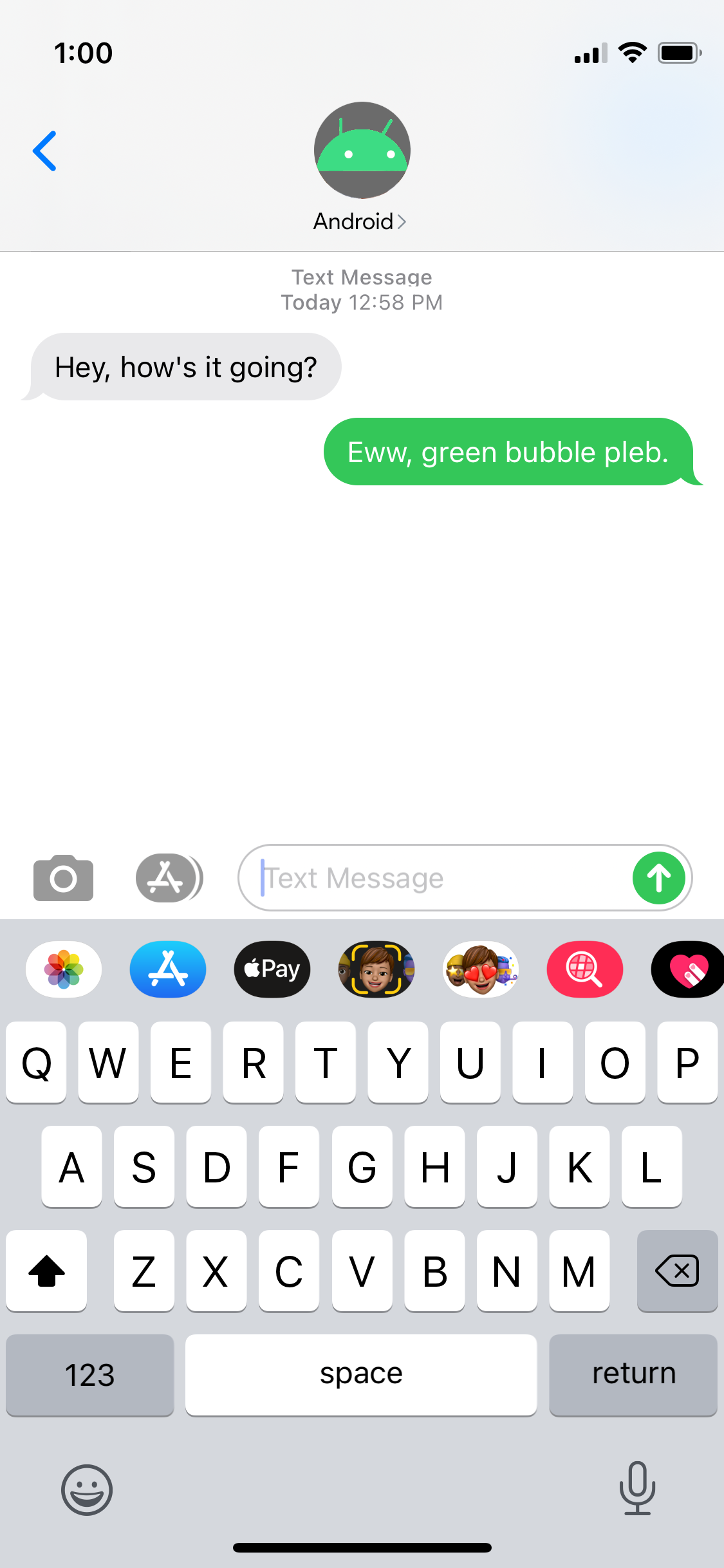Open Apple Pay in the iMessage app bar
The height and width of the screenshot is (1568, 724).
pyautogui.click(x=272, y=969)
